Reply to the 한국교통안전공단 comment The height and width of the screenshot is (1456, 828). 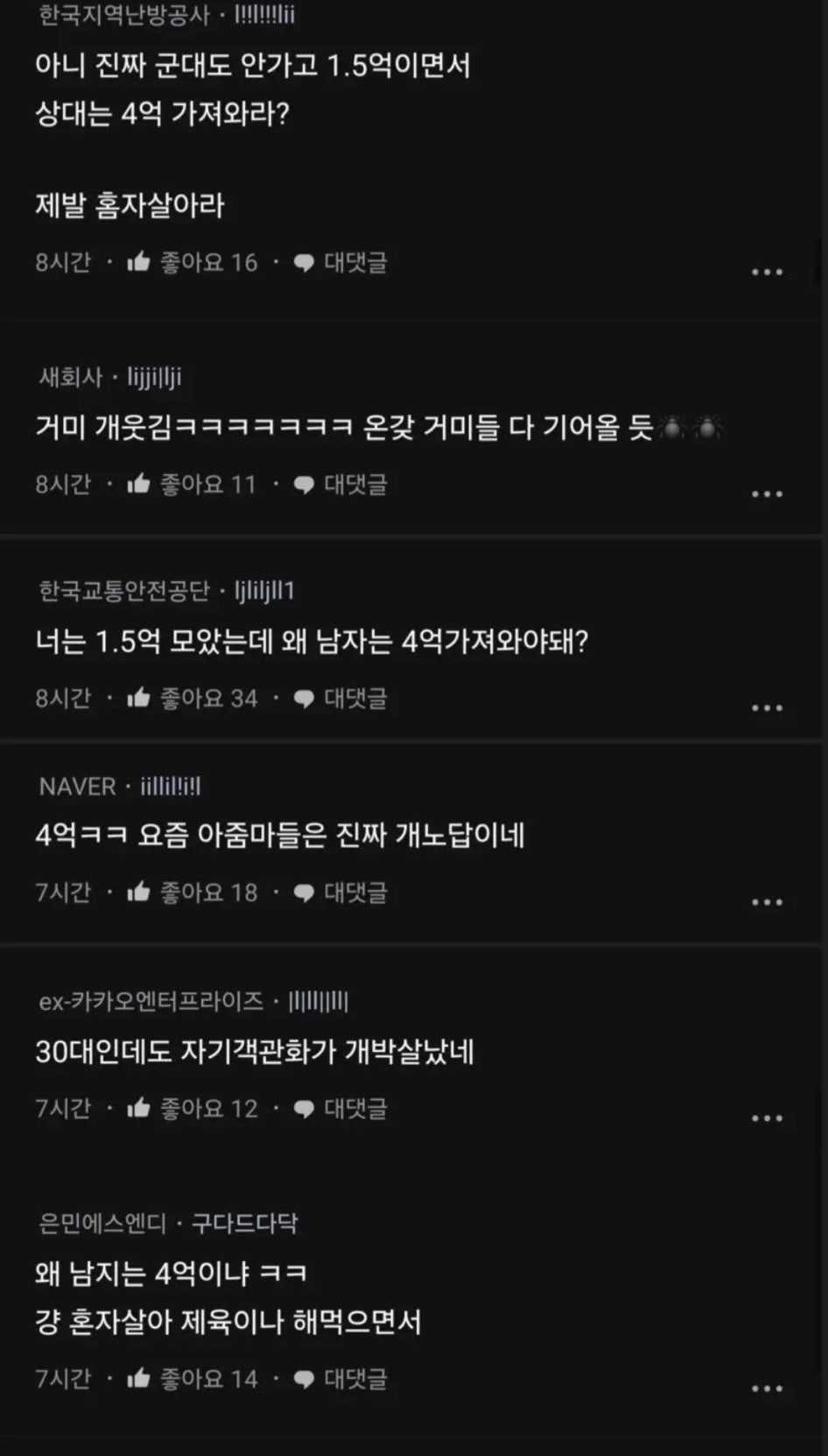coord(340,698)
